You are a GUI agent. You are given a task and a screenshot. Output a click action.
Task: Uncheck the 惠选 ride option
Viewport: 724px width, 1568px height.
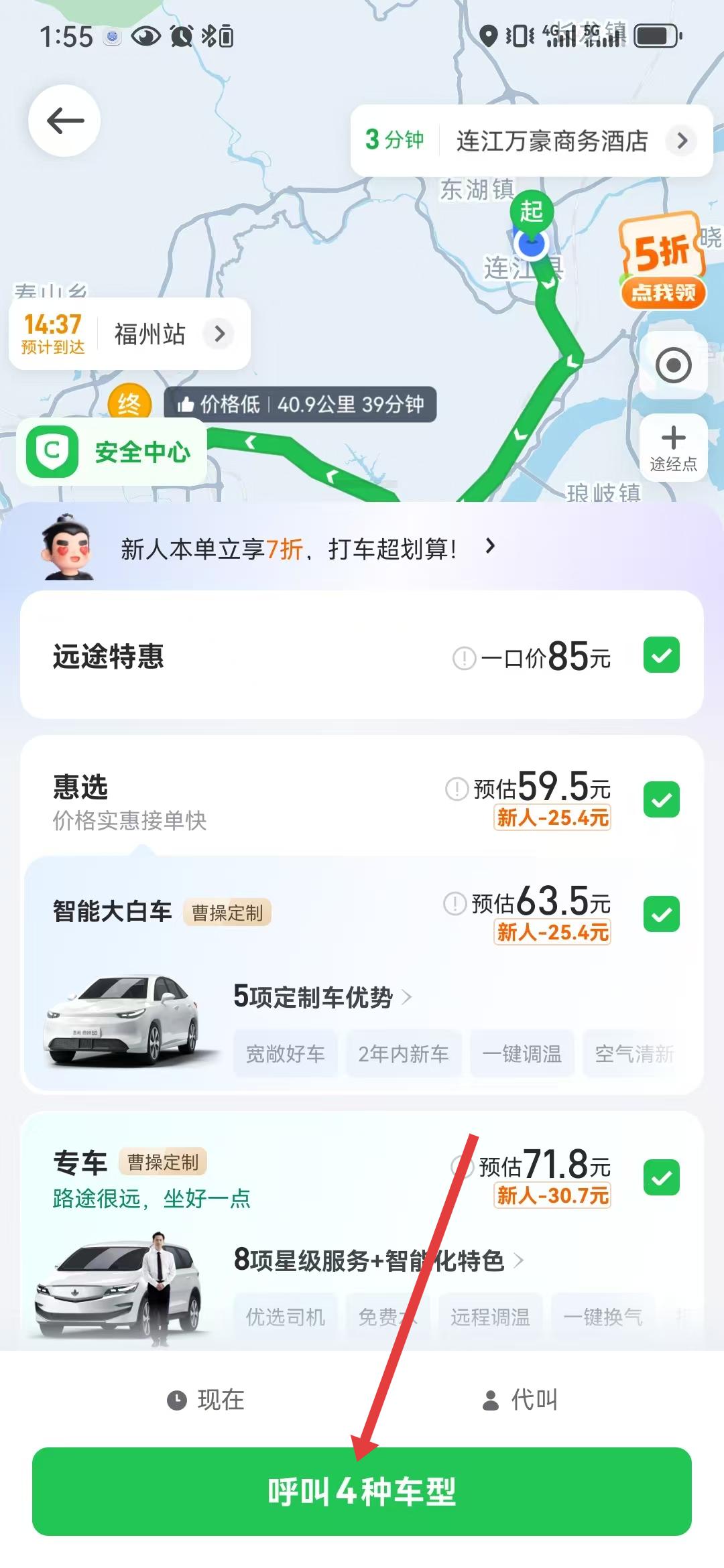click(661, 799)
